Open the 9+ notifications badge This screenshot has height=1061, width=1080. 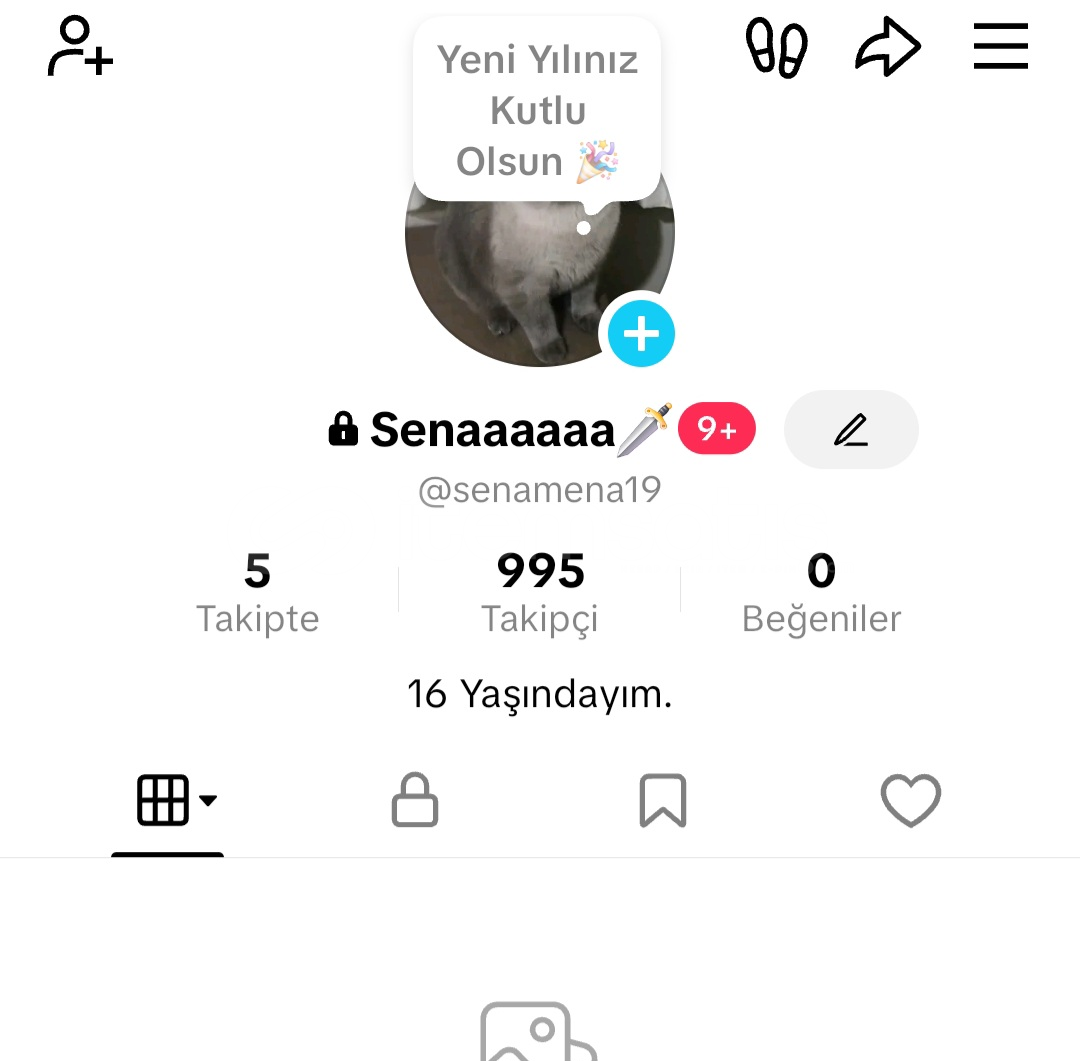[716, 430]
